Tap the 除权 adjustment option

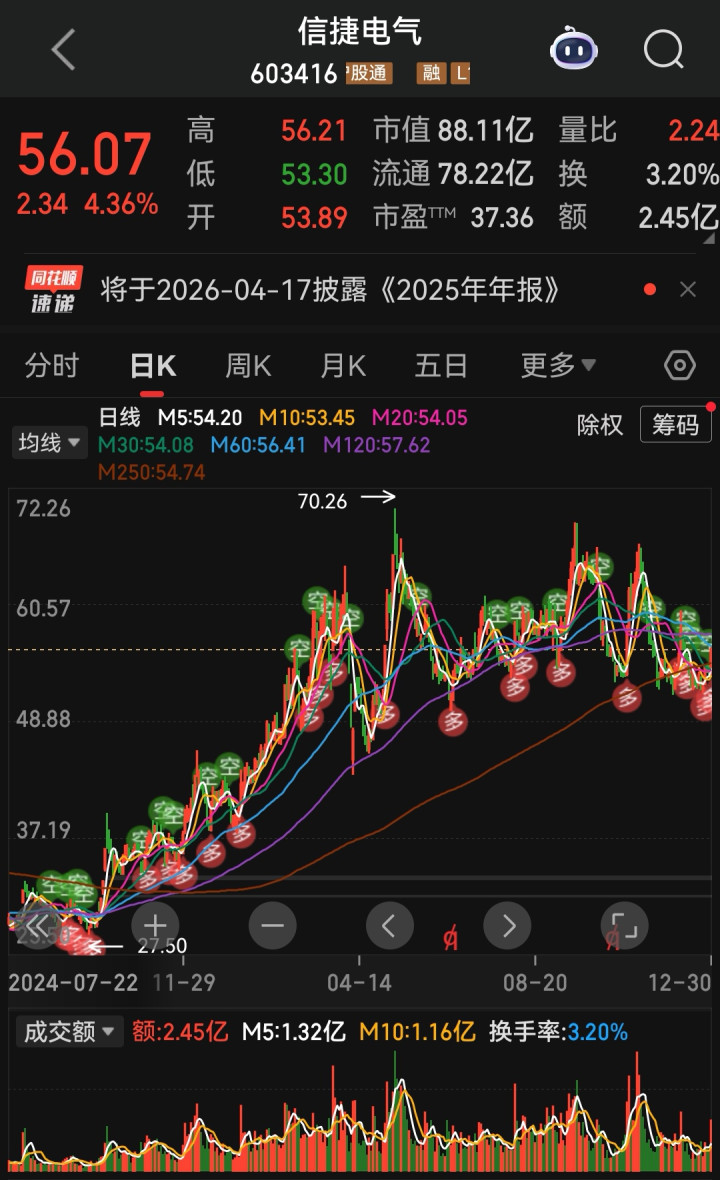600,425
